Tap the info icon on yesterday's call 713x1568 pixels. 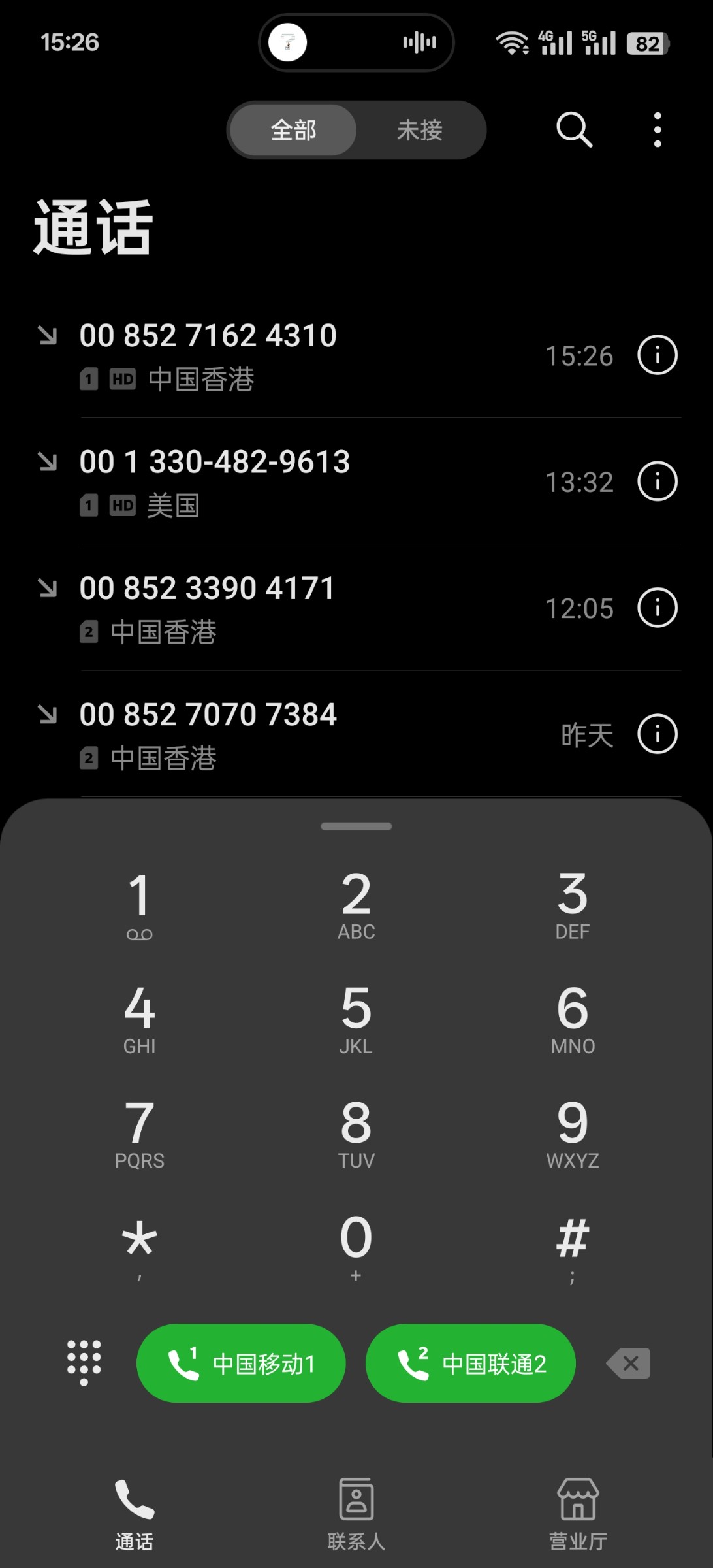[656, 733]
